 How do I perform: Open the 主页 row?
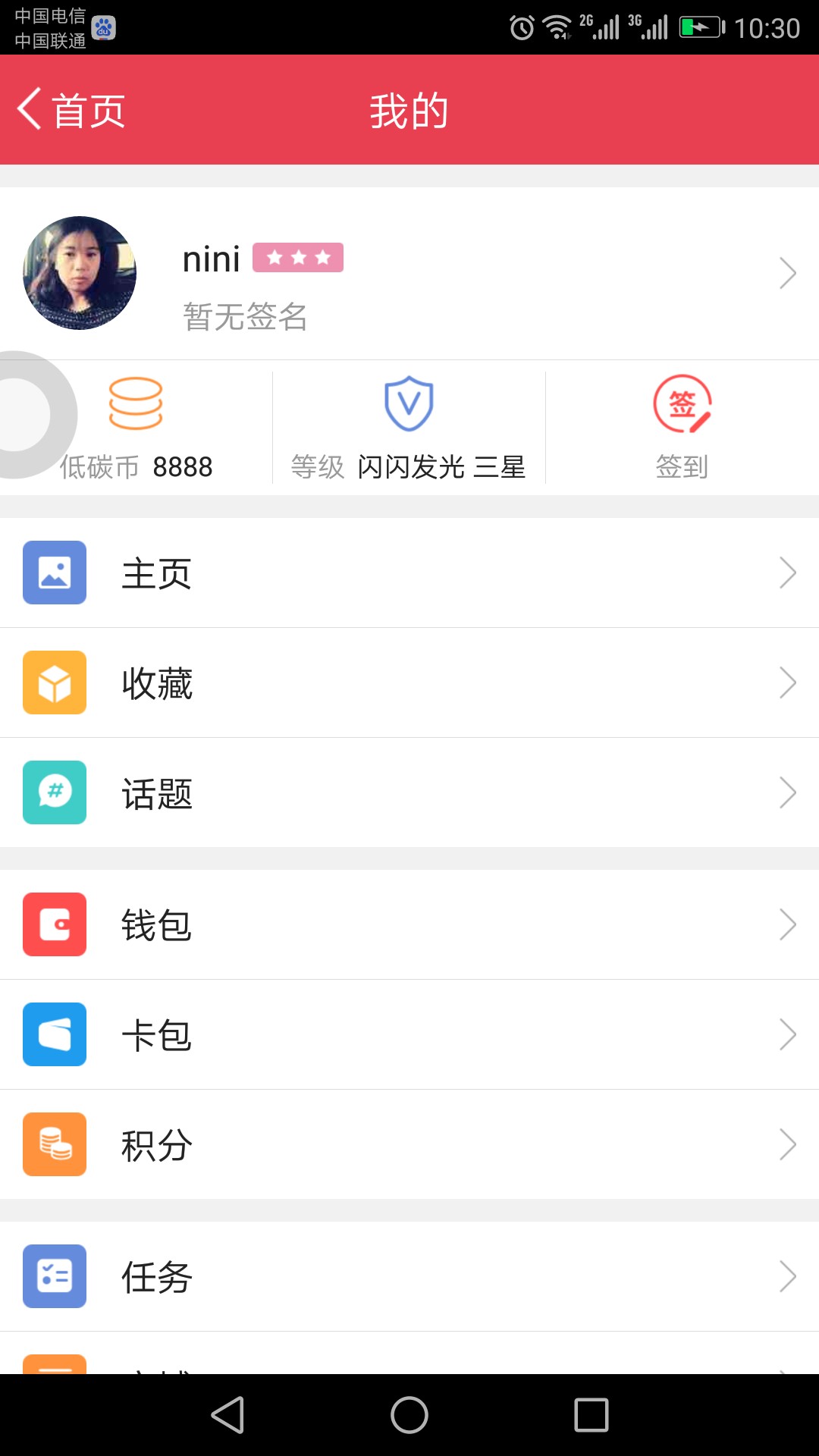[x=409, y=573]
